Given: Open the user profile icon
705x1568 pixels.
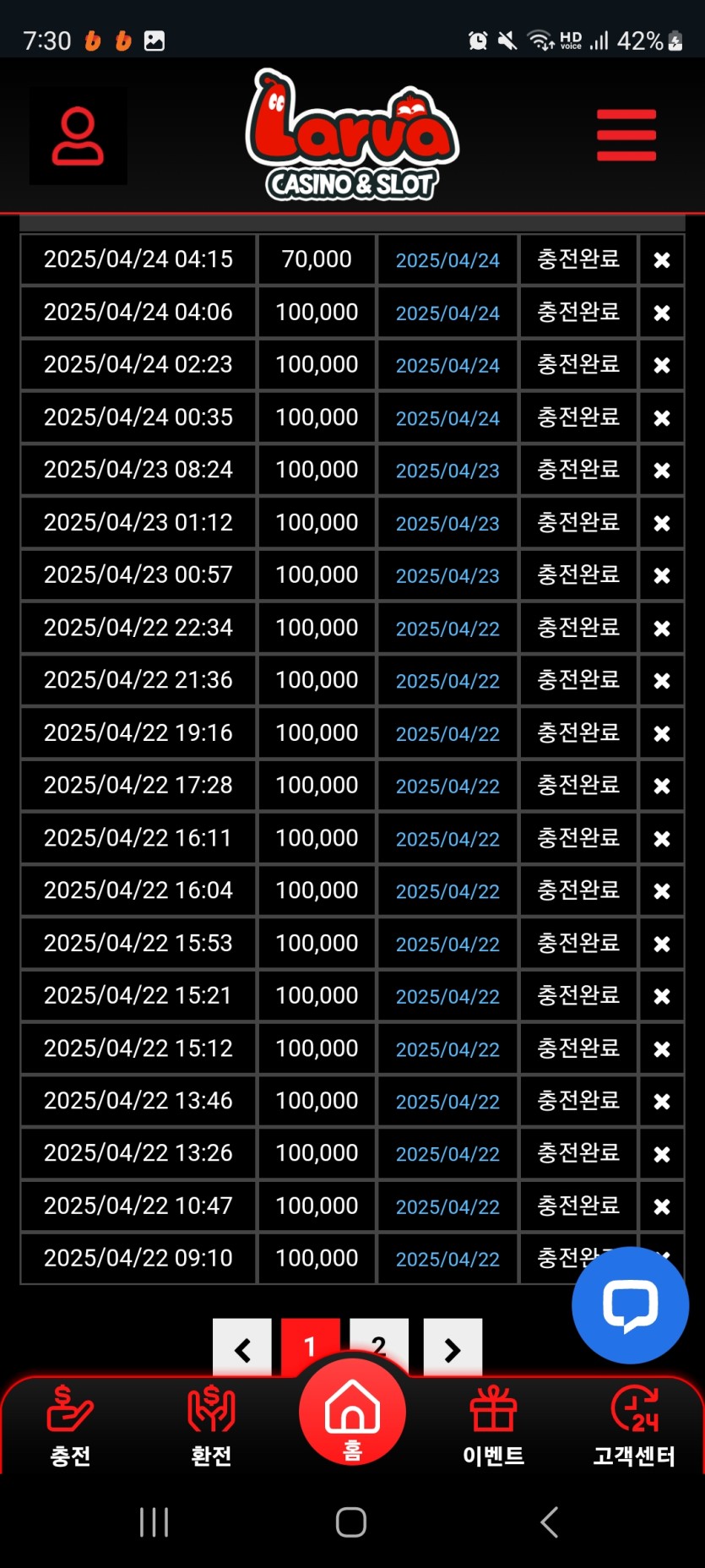Looking at the screenshot, I should click(x=78, y=135).
